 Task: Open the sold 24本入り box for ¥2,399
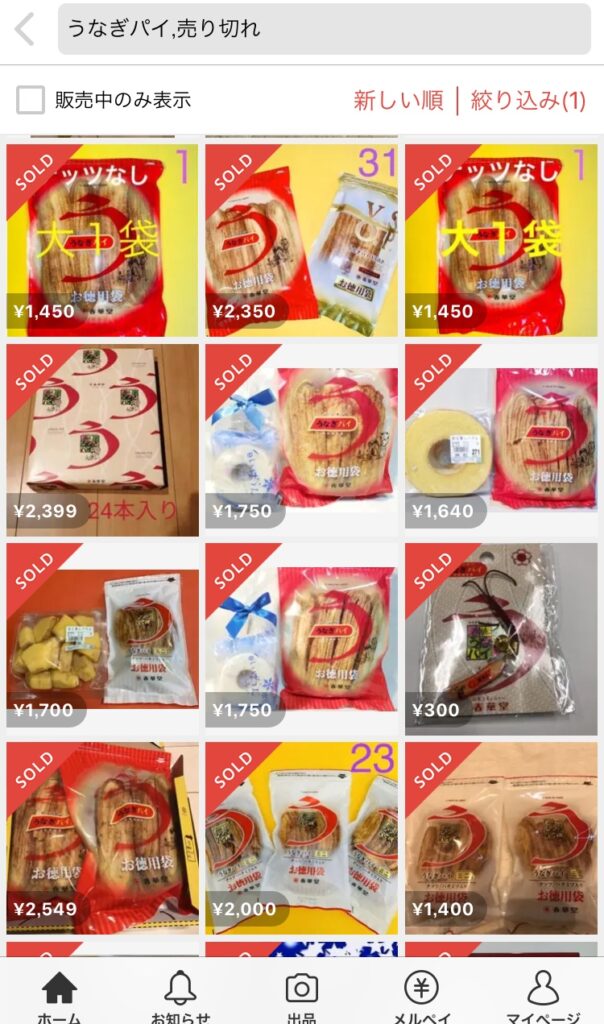point(102,440)
